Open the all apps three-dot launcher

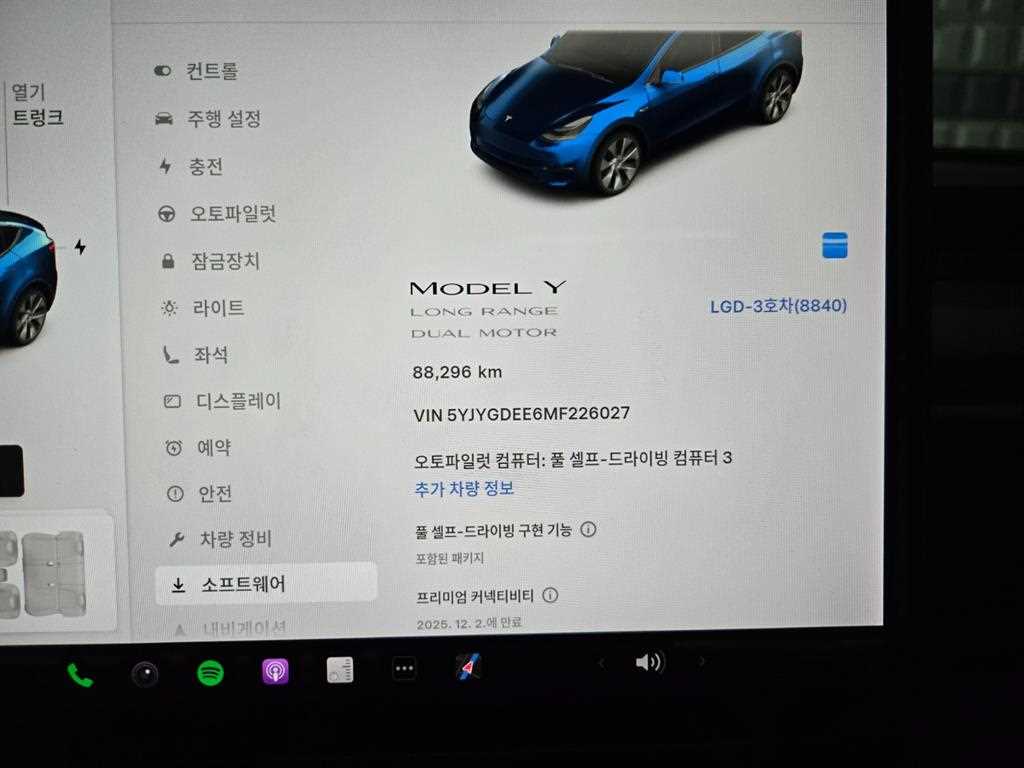coord(404,670)
